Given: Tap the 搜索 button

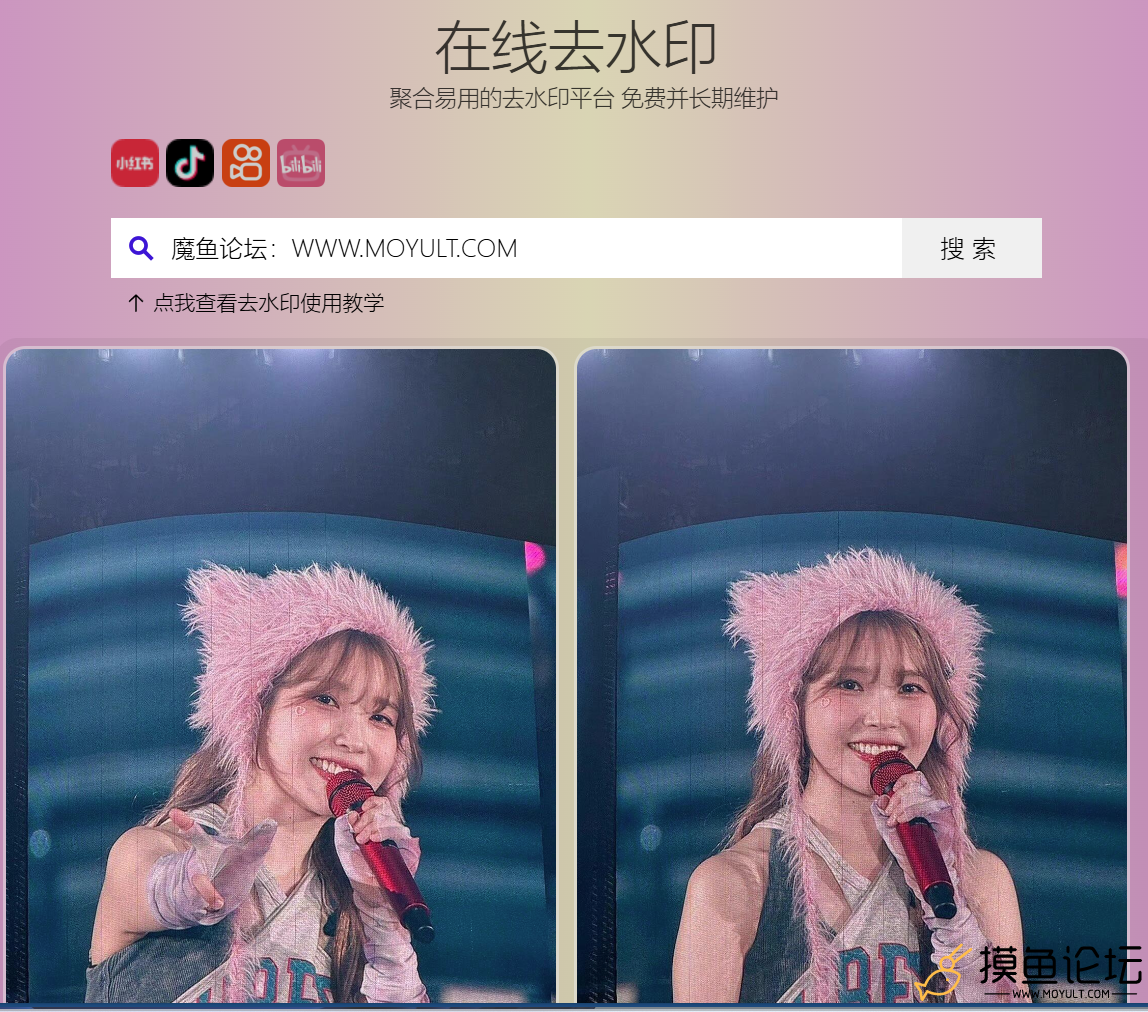Looking at the screenshot, I should coord(971,248).
